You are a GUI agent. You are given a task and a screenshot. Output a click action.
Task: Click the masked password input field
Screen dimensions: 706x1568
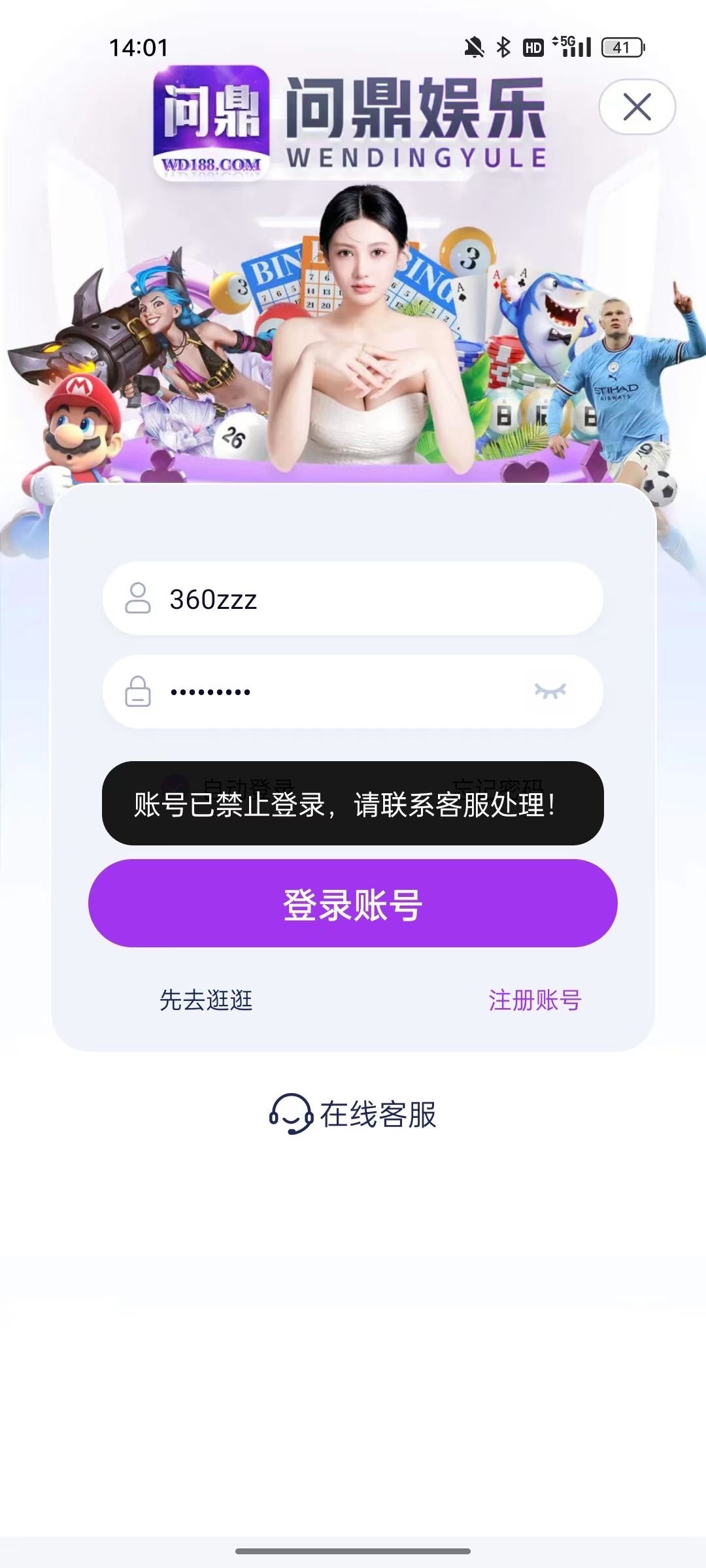coord(327,691)
